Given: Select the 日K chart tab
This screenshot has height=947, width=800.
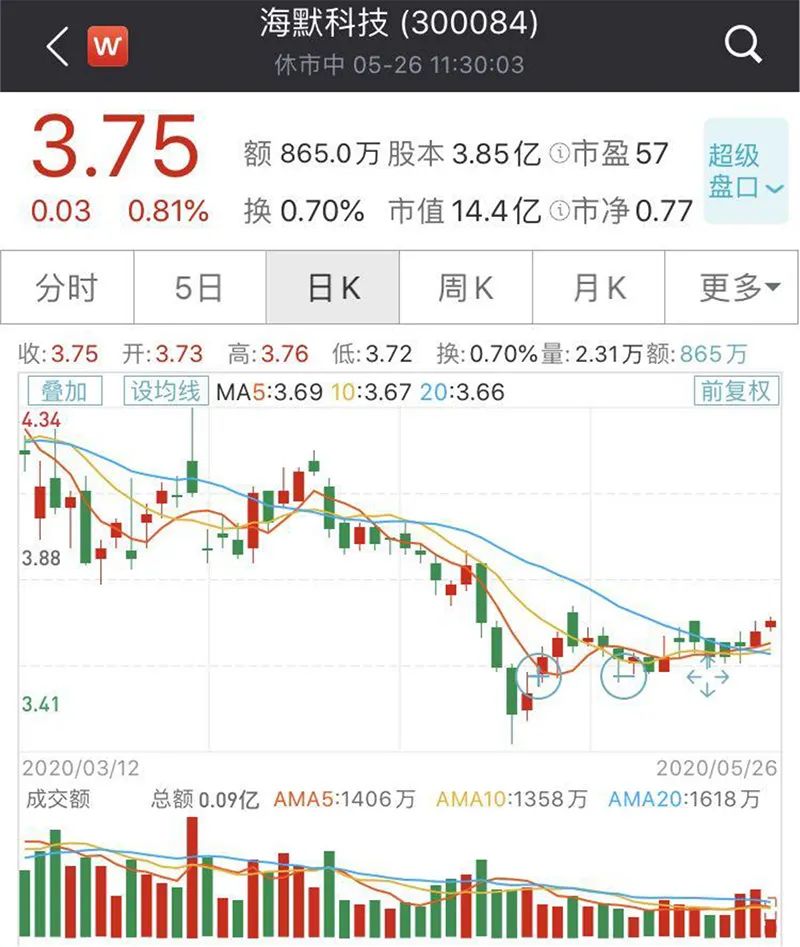Looking at the screenshot, I should pos(333,288).
